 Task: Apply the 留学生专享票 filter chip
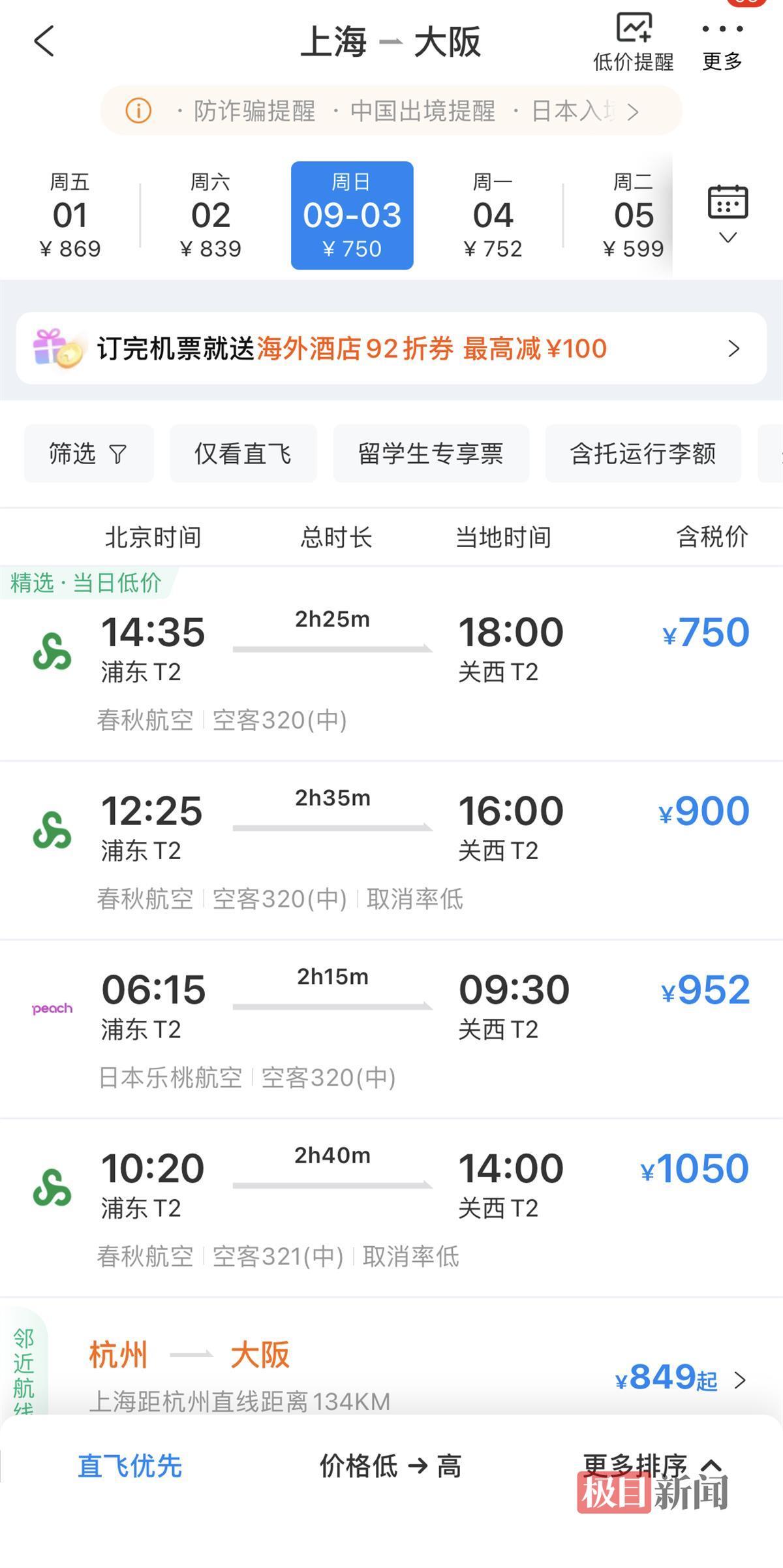pos(431,454)
